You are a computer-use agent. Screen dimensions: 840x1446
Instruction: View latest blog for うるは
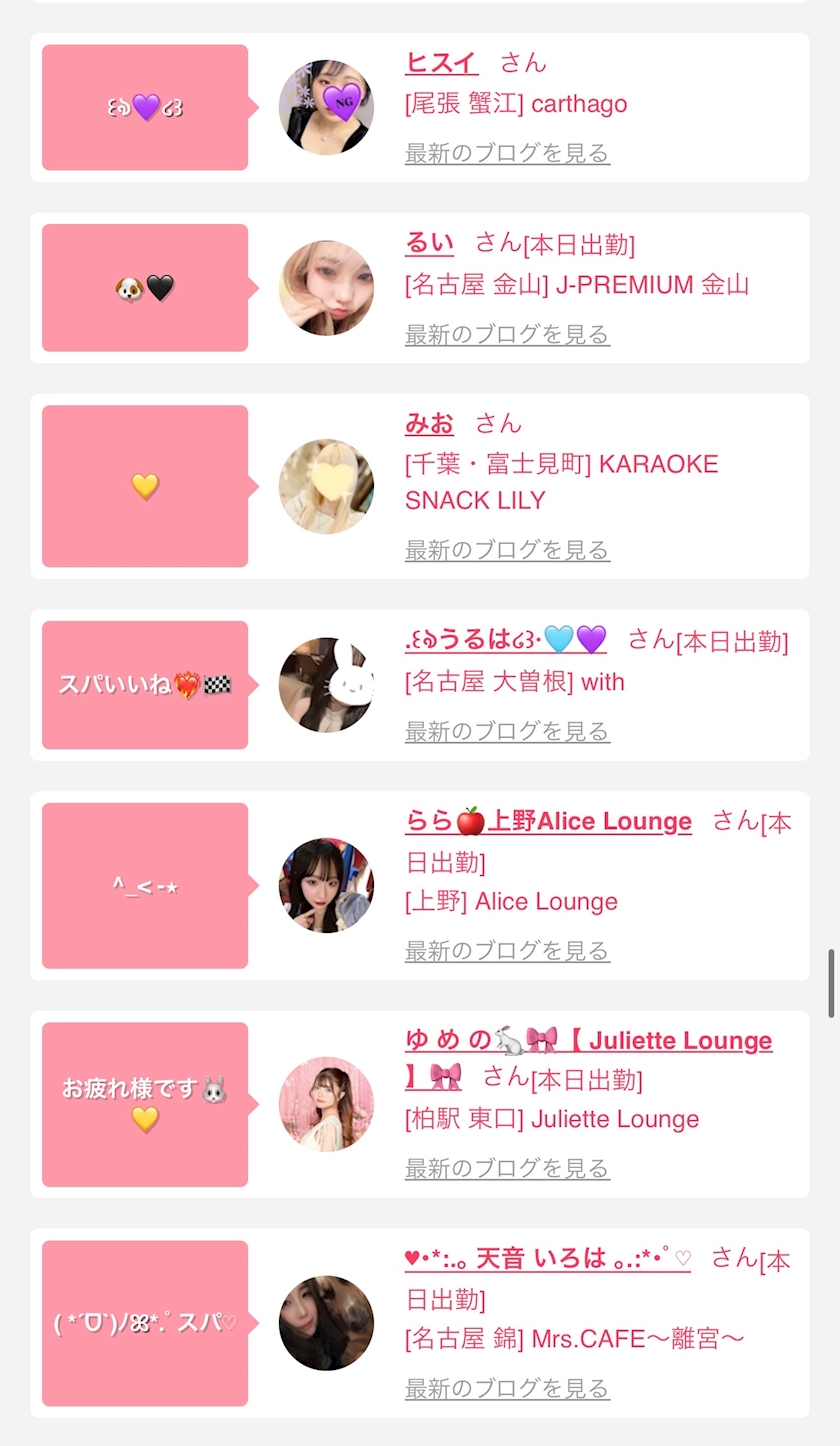(x=507, y=731)
